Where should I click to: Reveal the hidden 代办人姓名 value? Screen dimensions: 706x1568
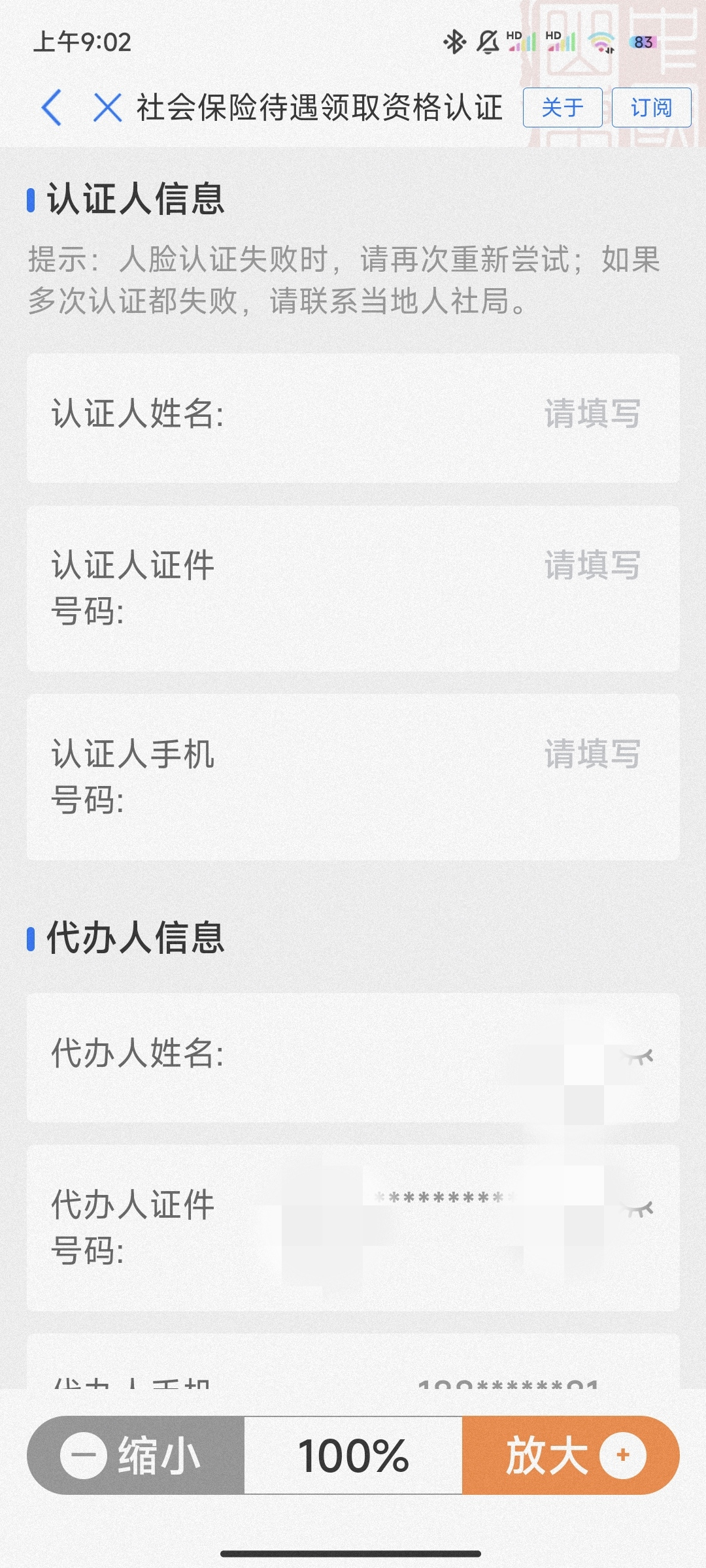[637, 1056]
